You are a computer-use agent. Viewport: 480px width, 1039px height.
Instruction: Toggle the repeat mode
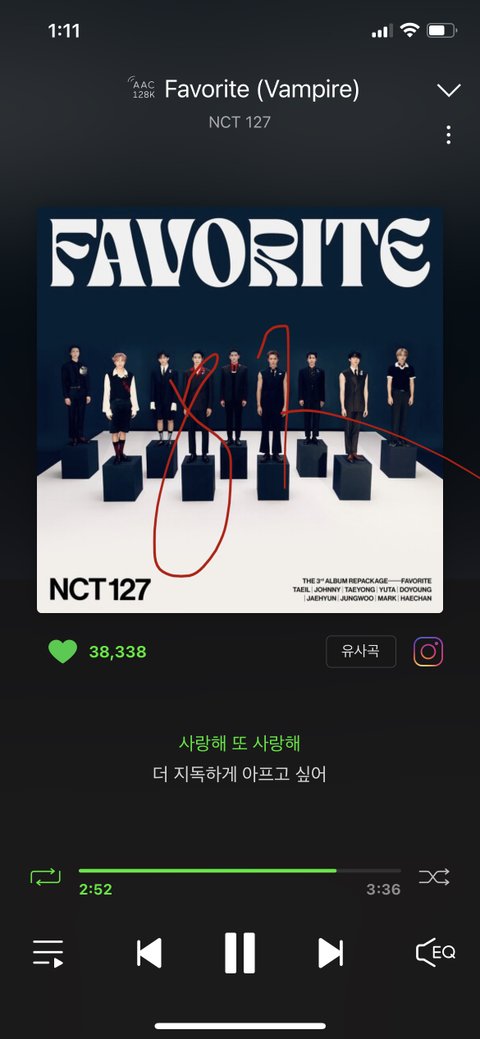45,877
